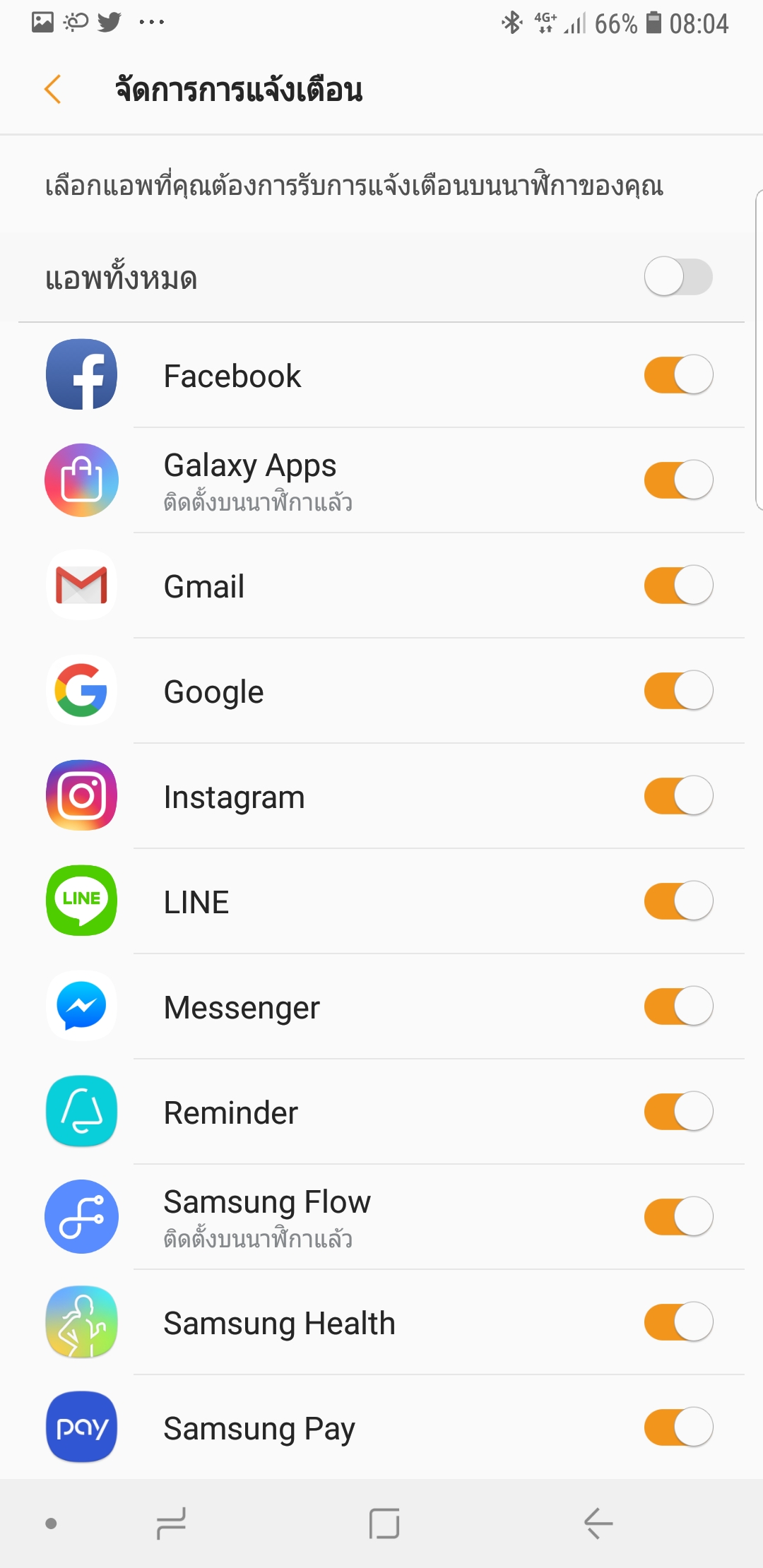The height and width of the screenshot is (1568, 763).
Task: Toggle Google notifications off
Action: point(678,690)
